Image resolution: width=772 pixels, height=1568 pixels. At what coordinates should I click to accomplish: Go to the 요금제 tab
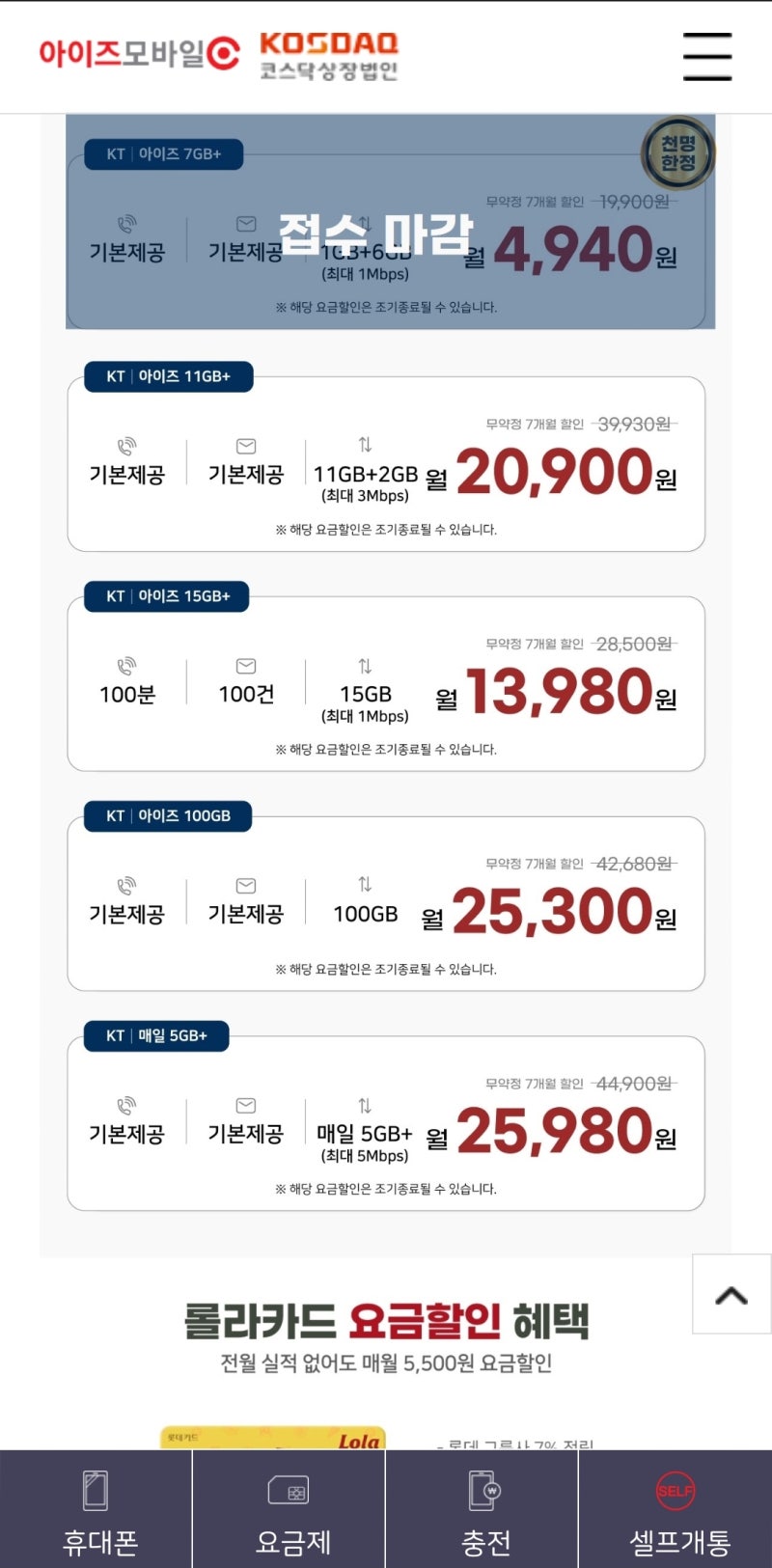coord(289,1510)
